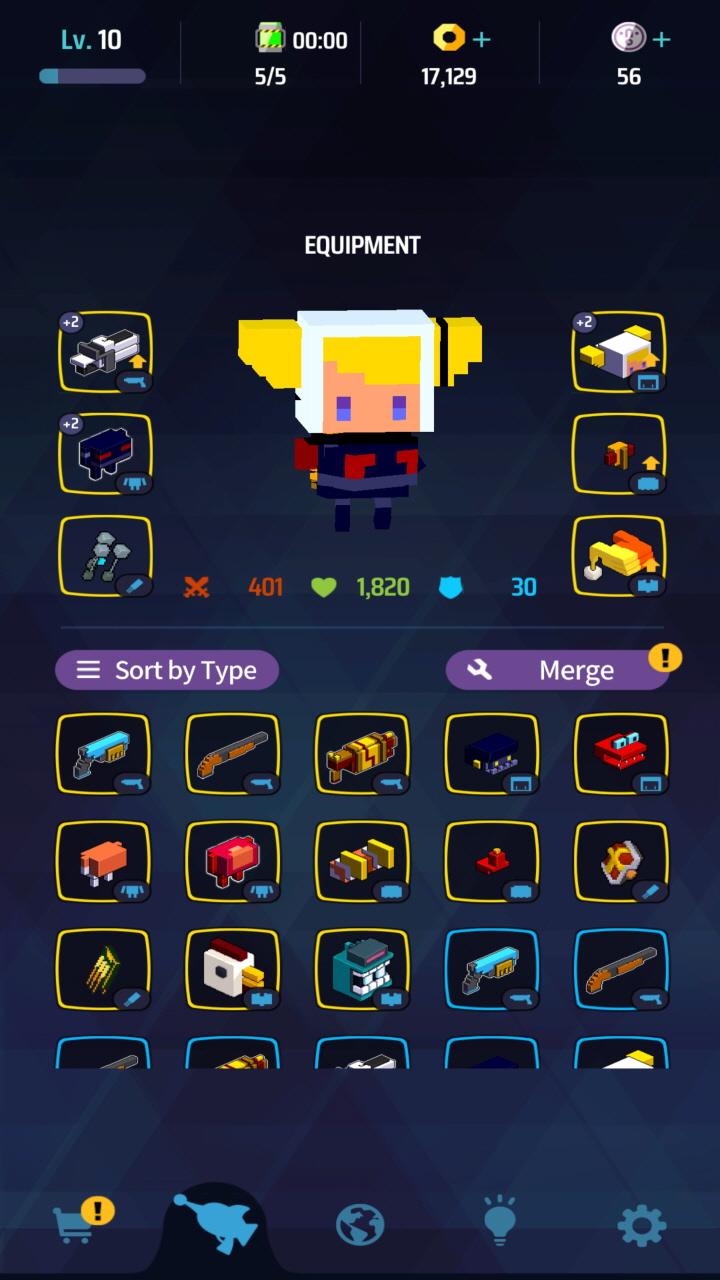Add more coins with the plus
The width and height of the screenshot is (720, 1280).
click(482, 40)
